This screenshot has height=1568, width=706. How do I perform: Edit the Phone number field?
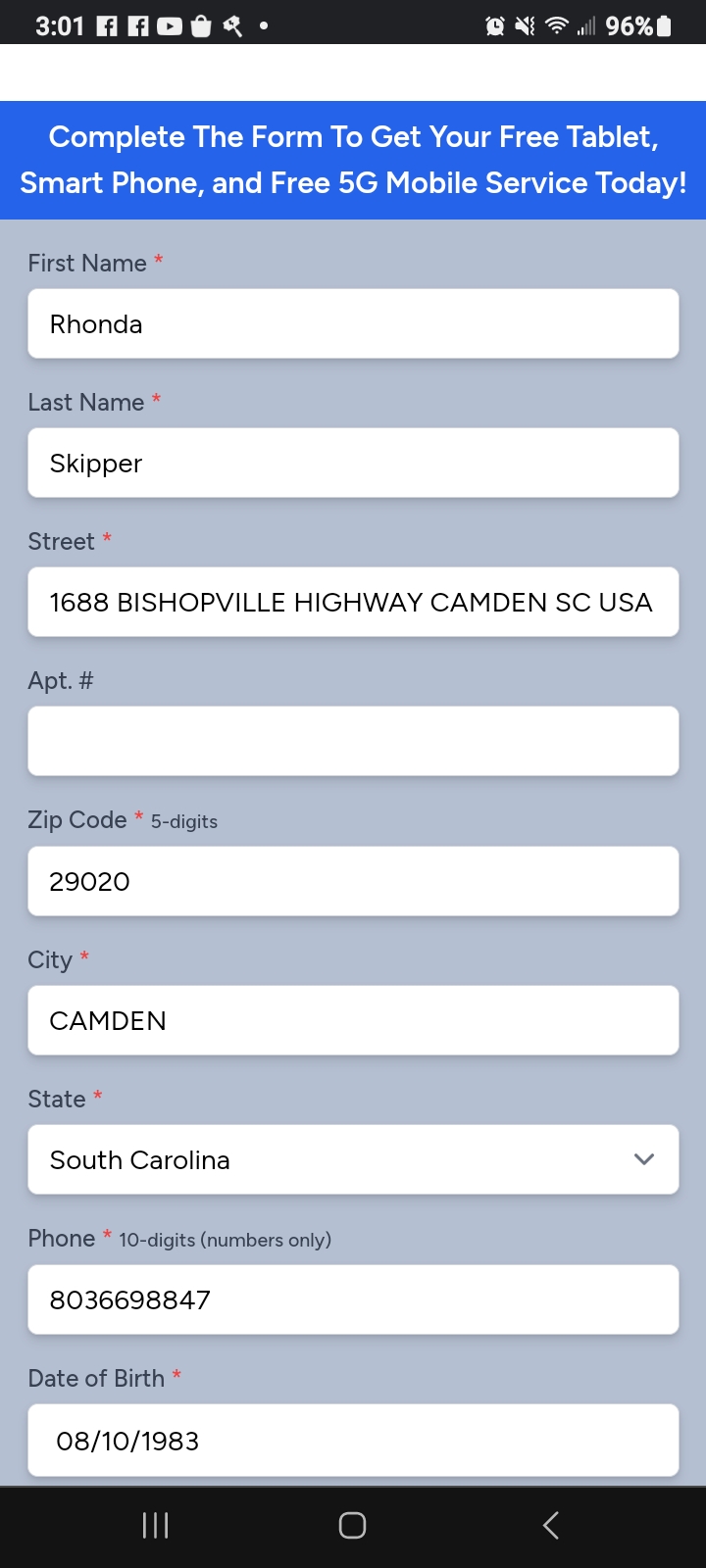point(353,1299)
